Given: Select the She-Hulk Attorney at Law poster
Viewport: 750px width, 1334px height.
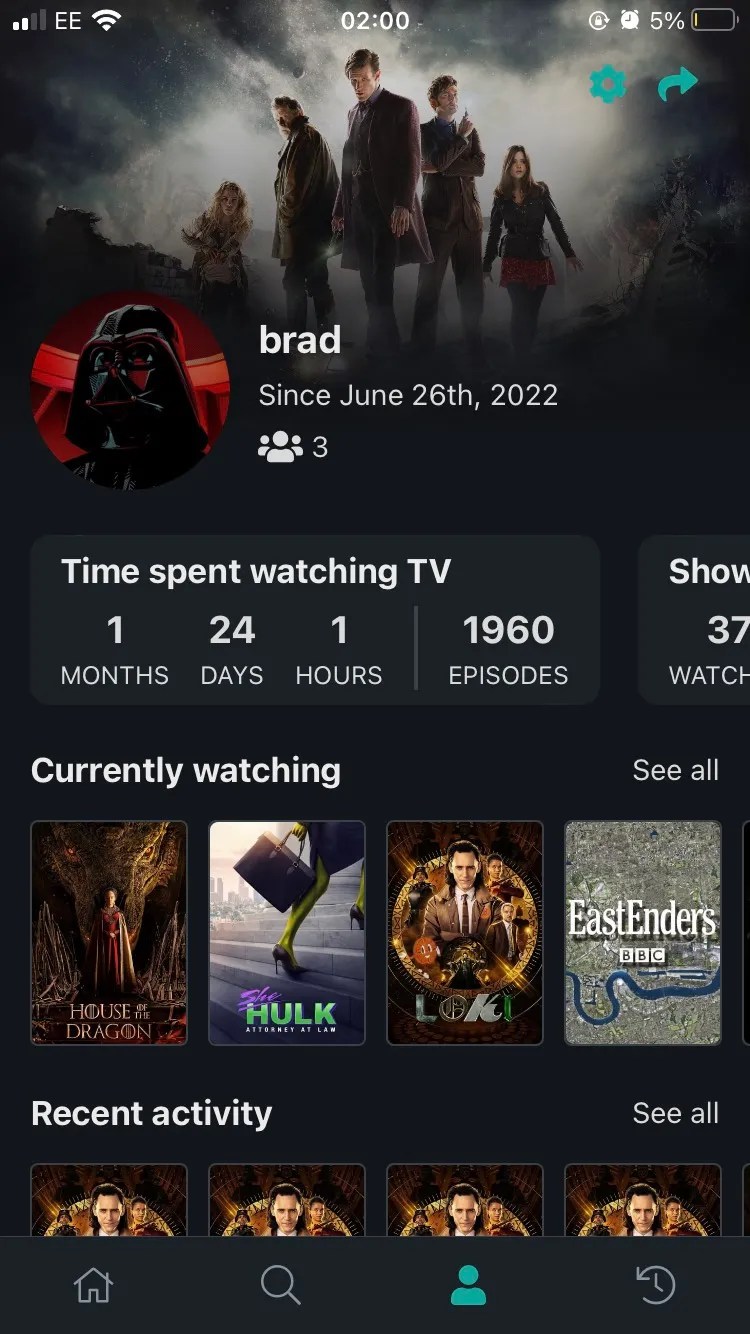Looking at the screenshot, I should click(x=286, y=933).
